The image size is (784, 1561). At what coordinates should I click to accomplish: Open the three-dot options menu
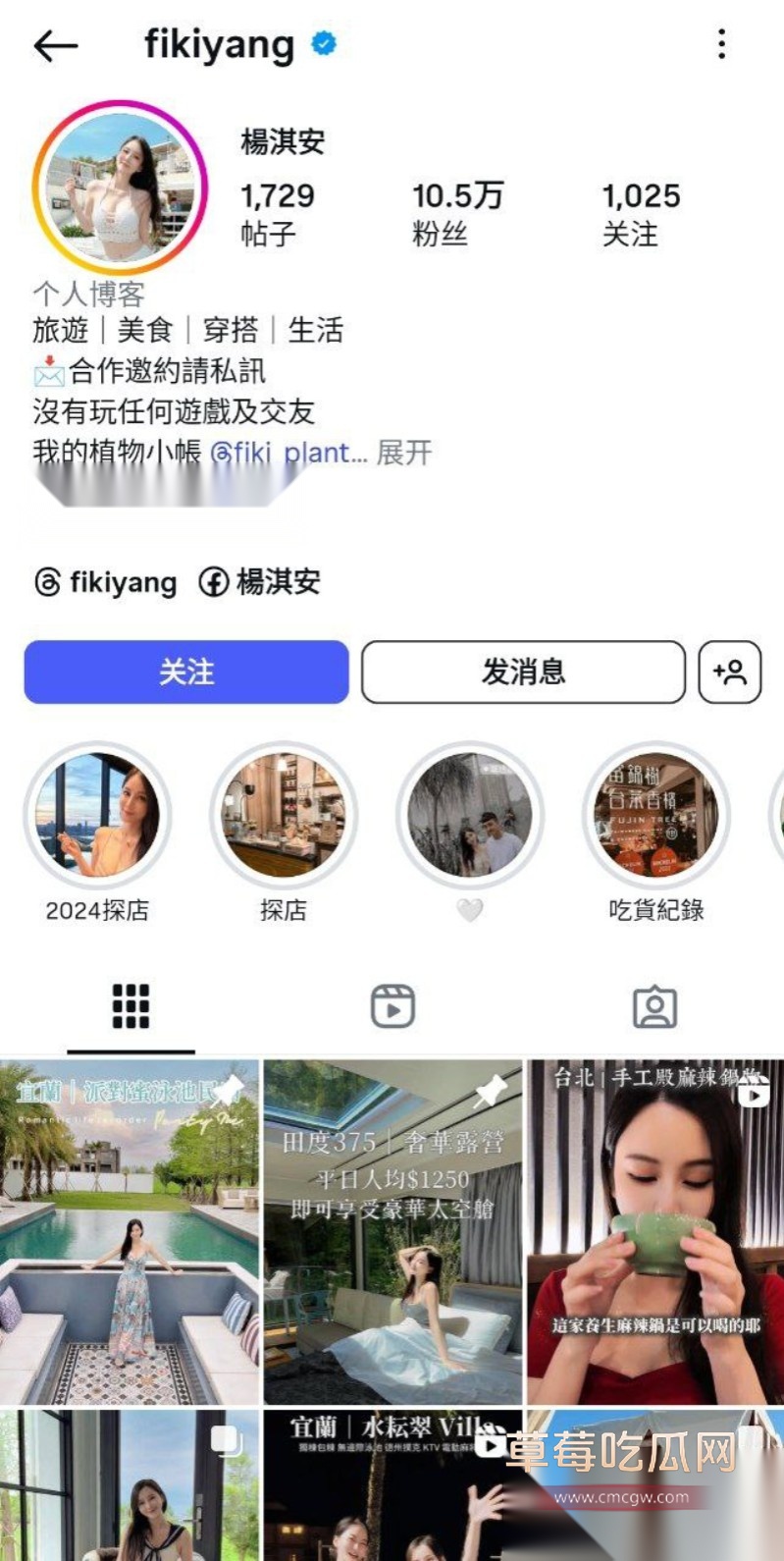[x=722, y=45]
